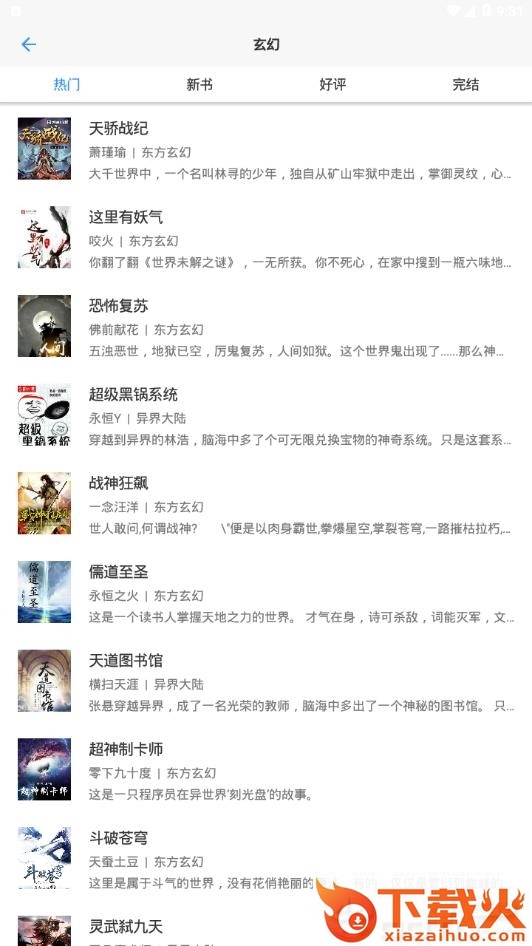The image size is (532, 946).
Task: Go back with the top-left arrow
Action: 28,44
